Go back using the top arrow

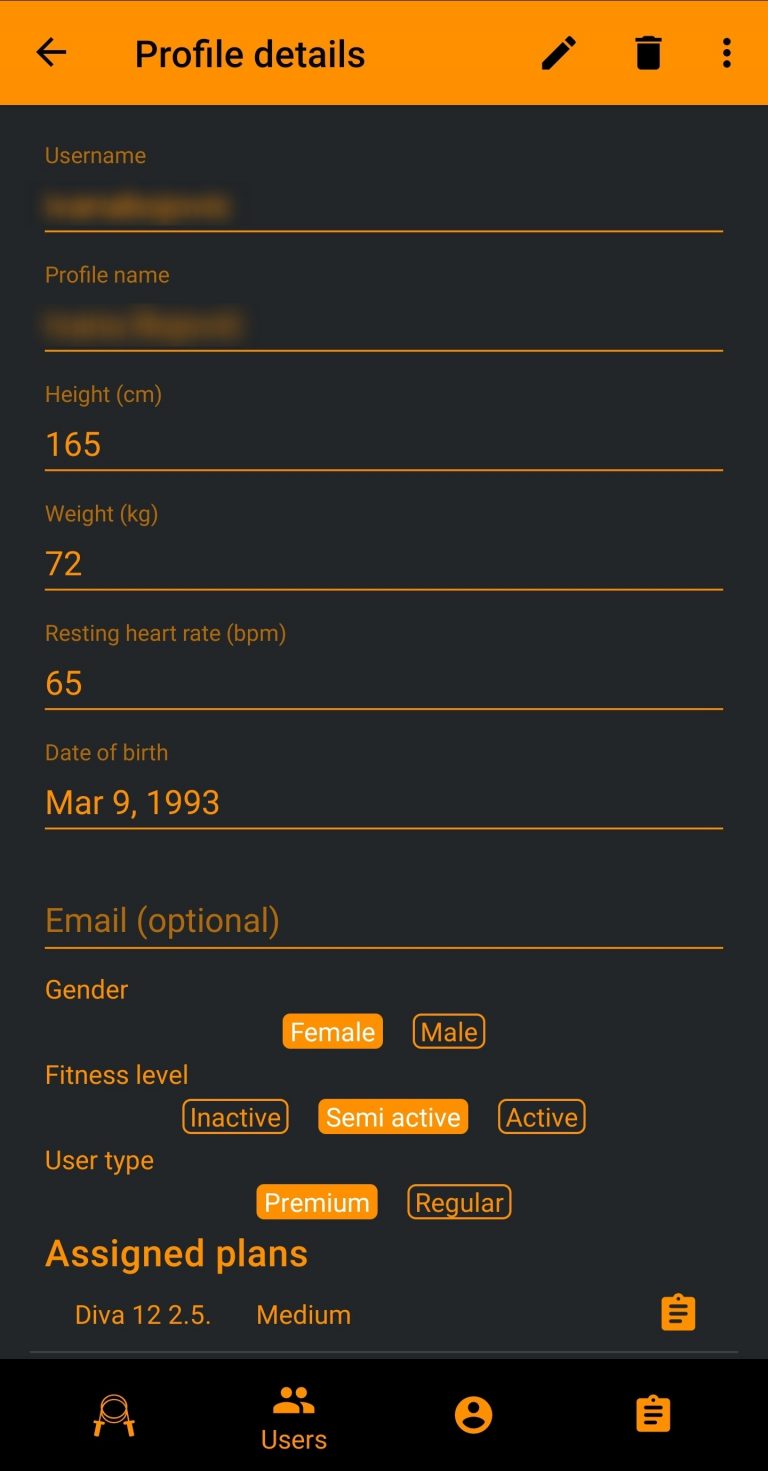(x=51, y=53)
